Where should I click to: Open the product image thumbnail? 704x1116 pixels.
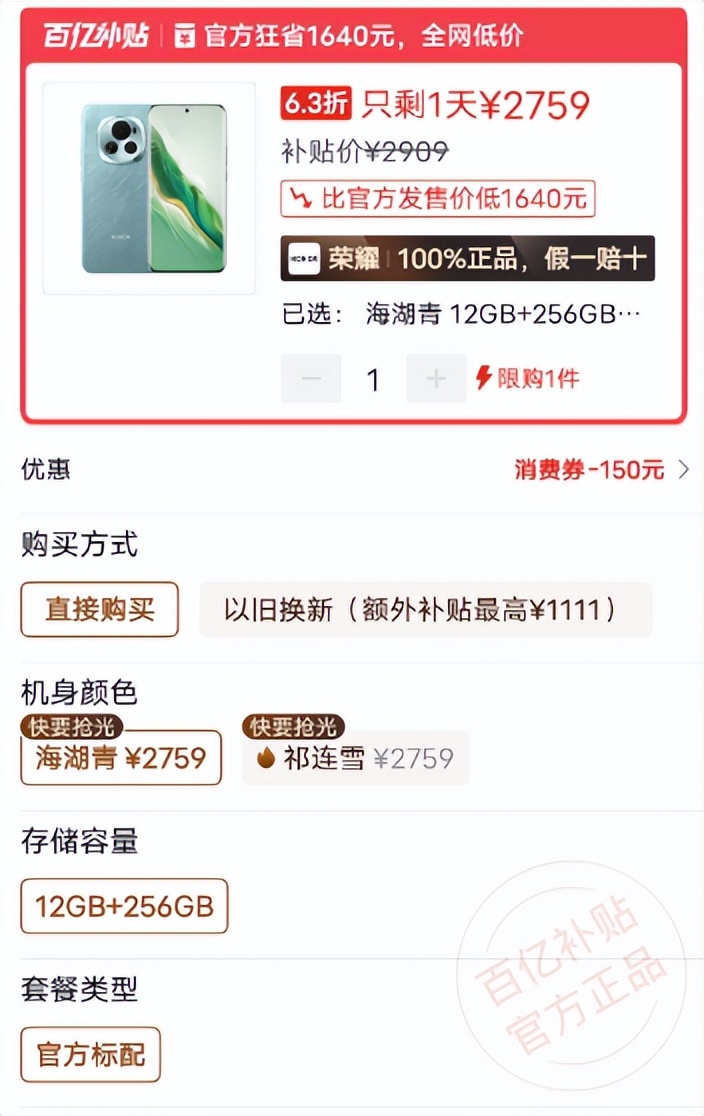click(150, 188)
